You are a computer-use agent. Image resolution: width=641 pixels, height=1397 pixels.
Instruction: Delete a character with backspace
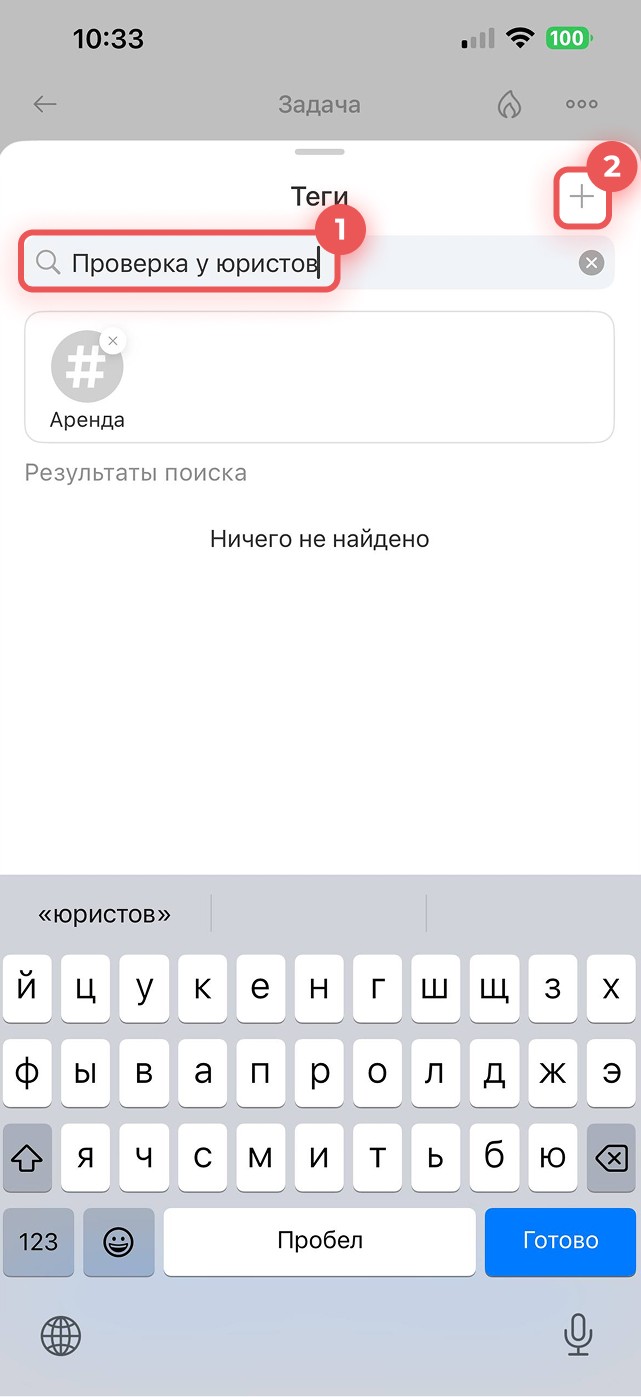(611, 1158)
